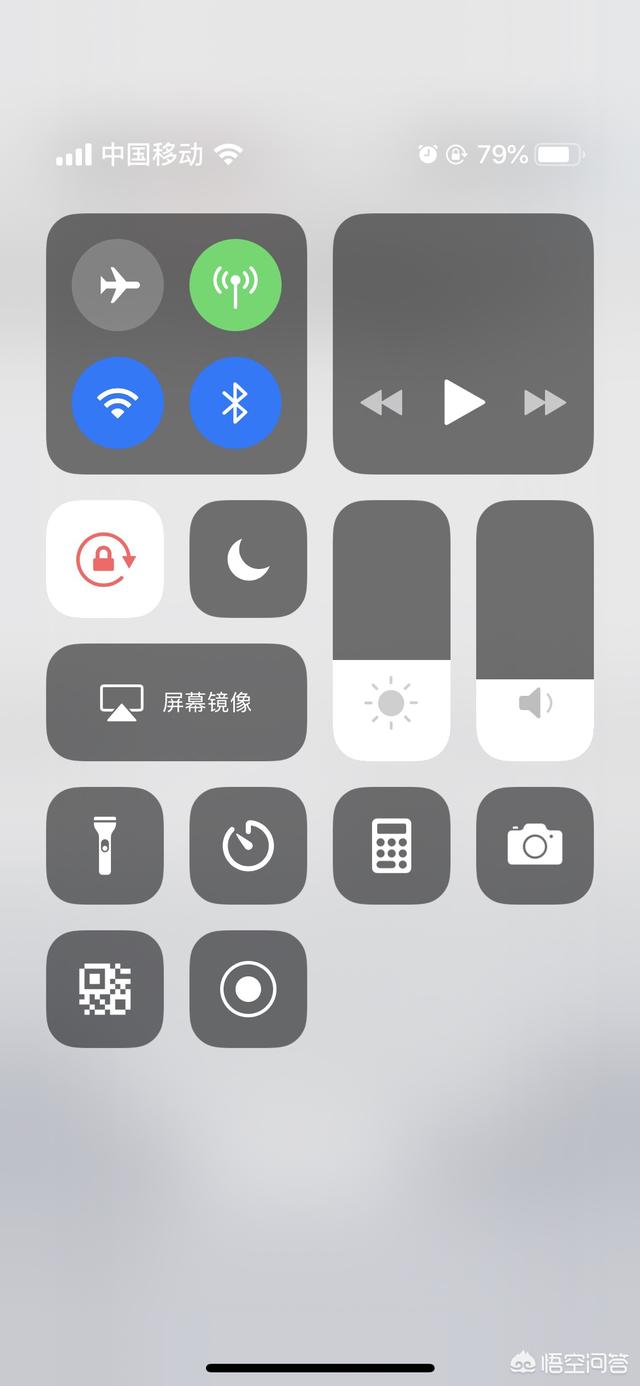Image resolution: width=640 pixels, height=1386 pixels.
Task: Open the QR code scanner
Action: pyautogui.click(x=105, y=989)
